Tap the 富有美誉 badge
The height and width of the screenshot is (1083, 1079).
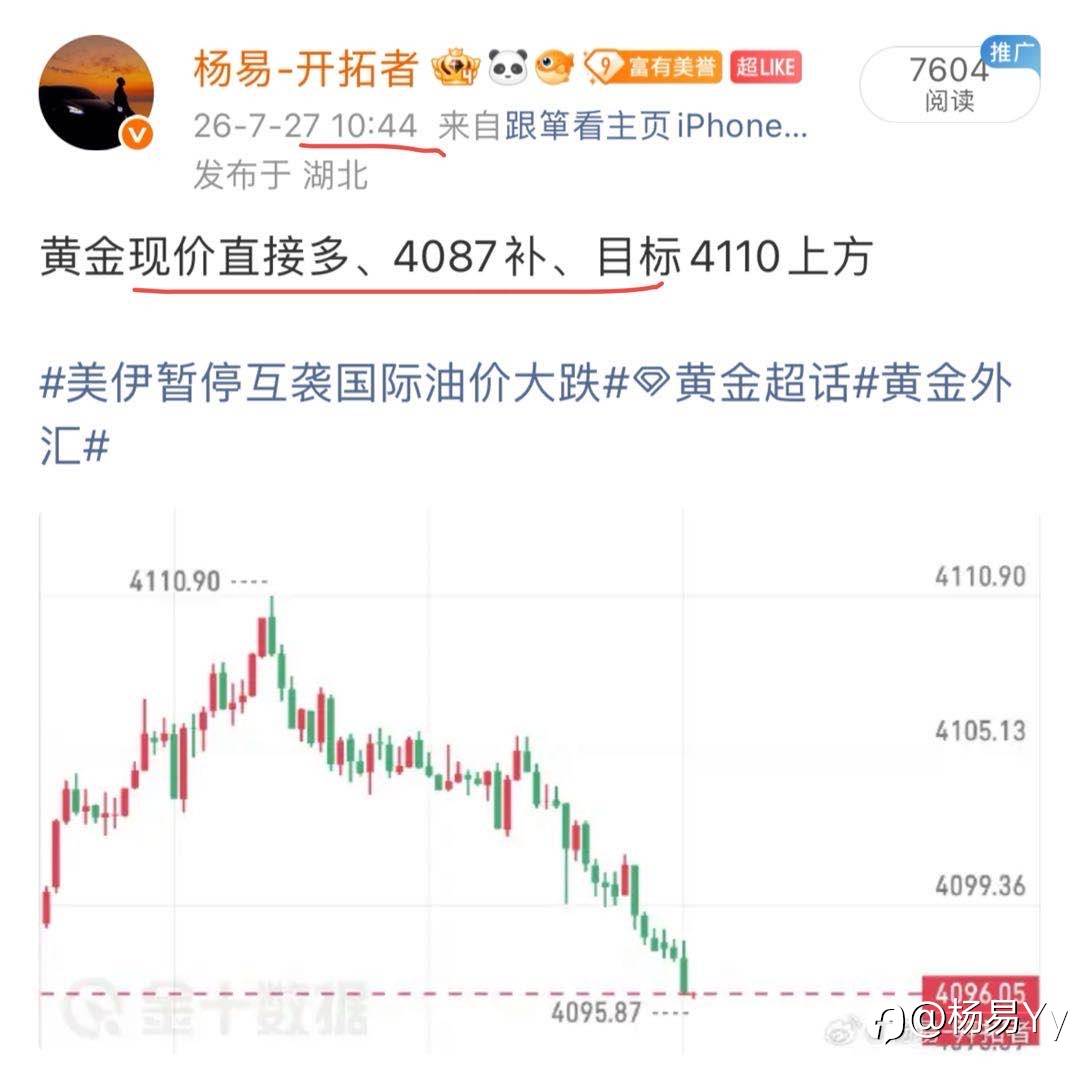coord(653,68)
